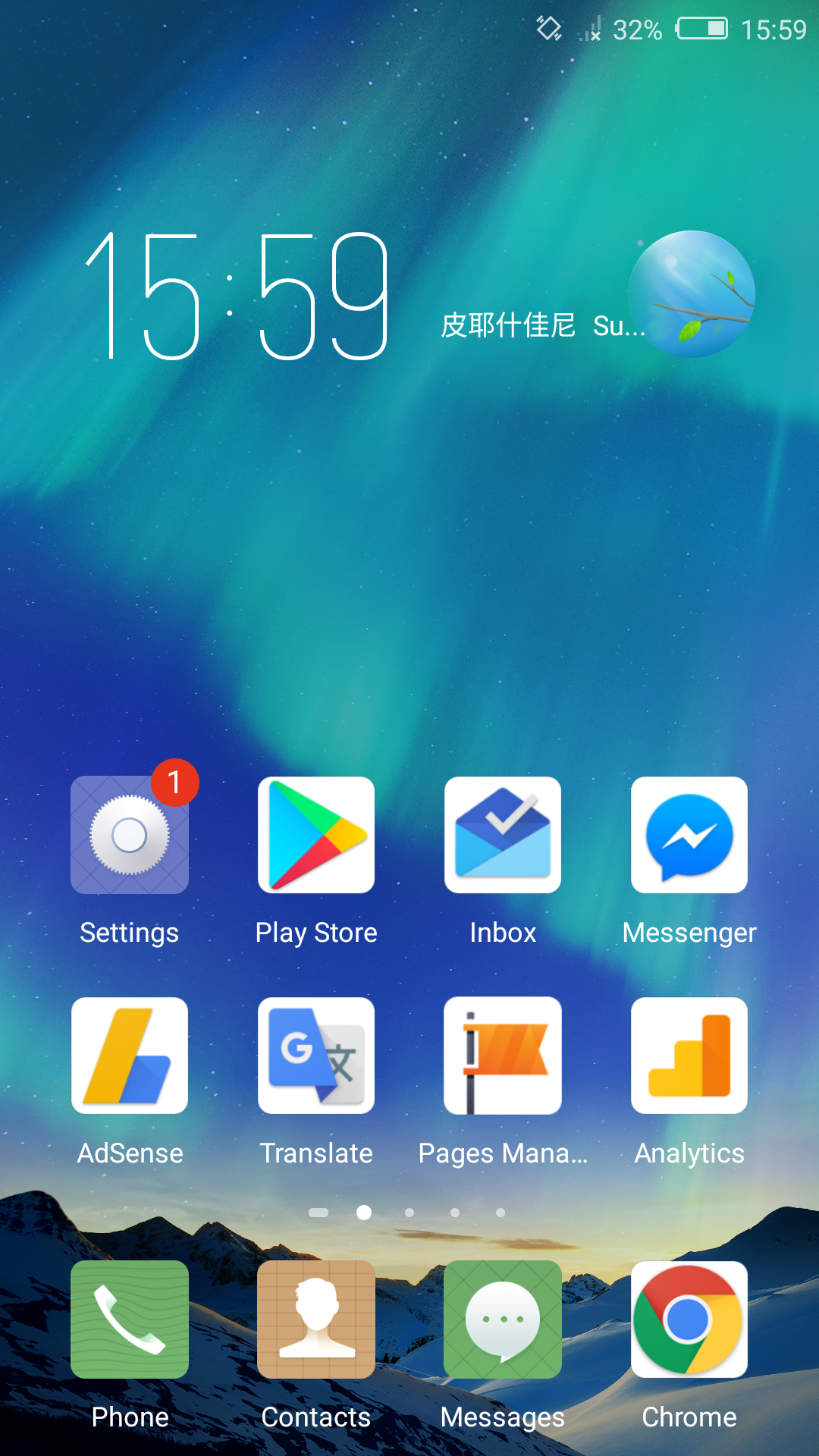Viewport: 819px width, 1456px height.
Task: Open Google Translate
Action: coord(316,1056)
